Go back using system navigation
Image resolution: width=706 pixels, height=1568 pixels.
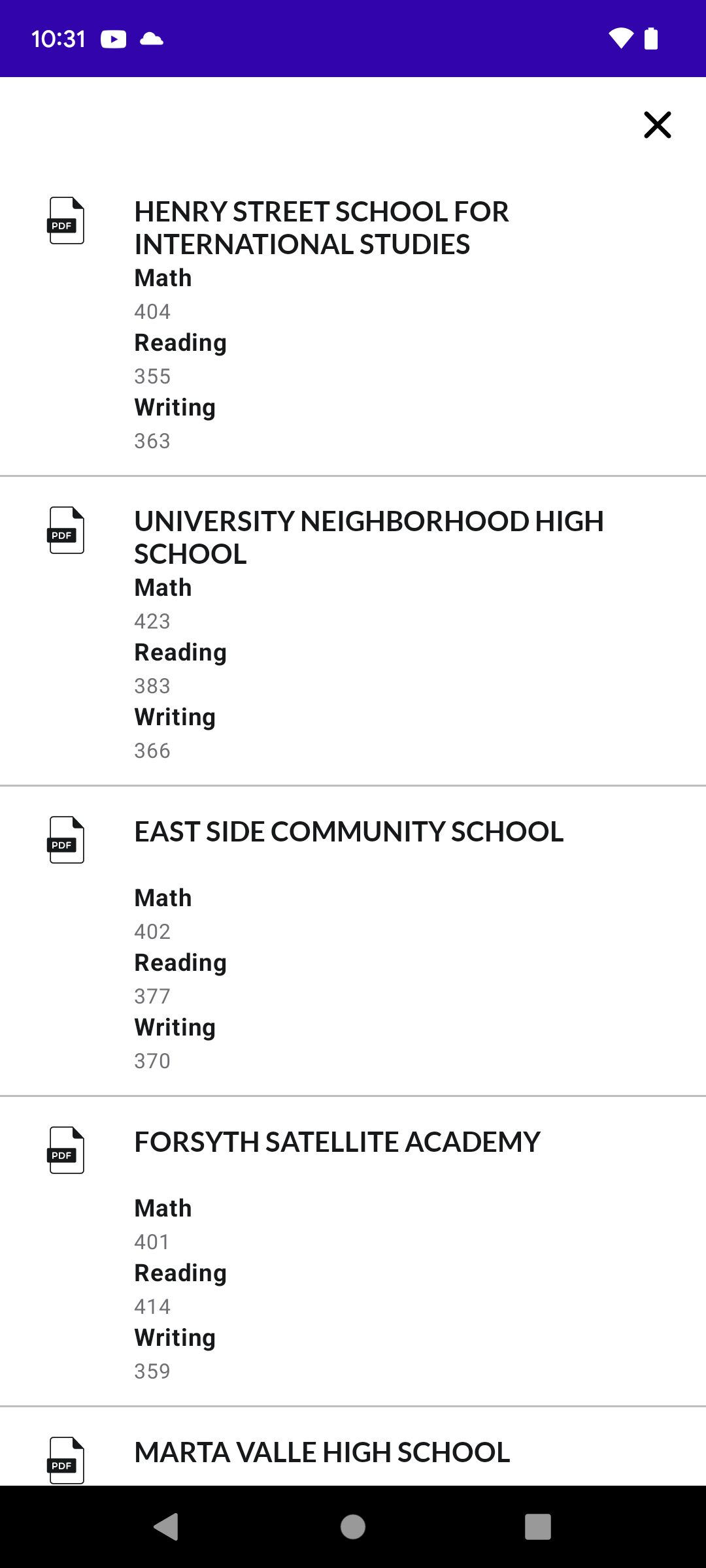tap(167, 1527)
